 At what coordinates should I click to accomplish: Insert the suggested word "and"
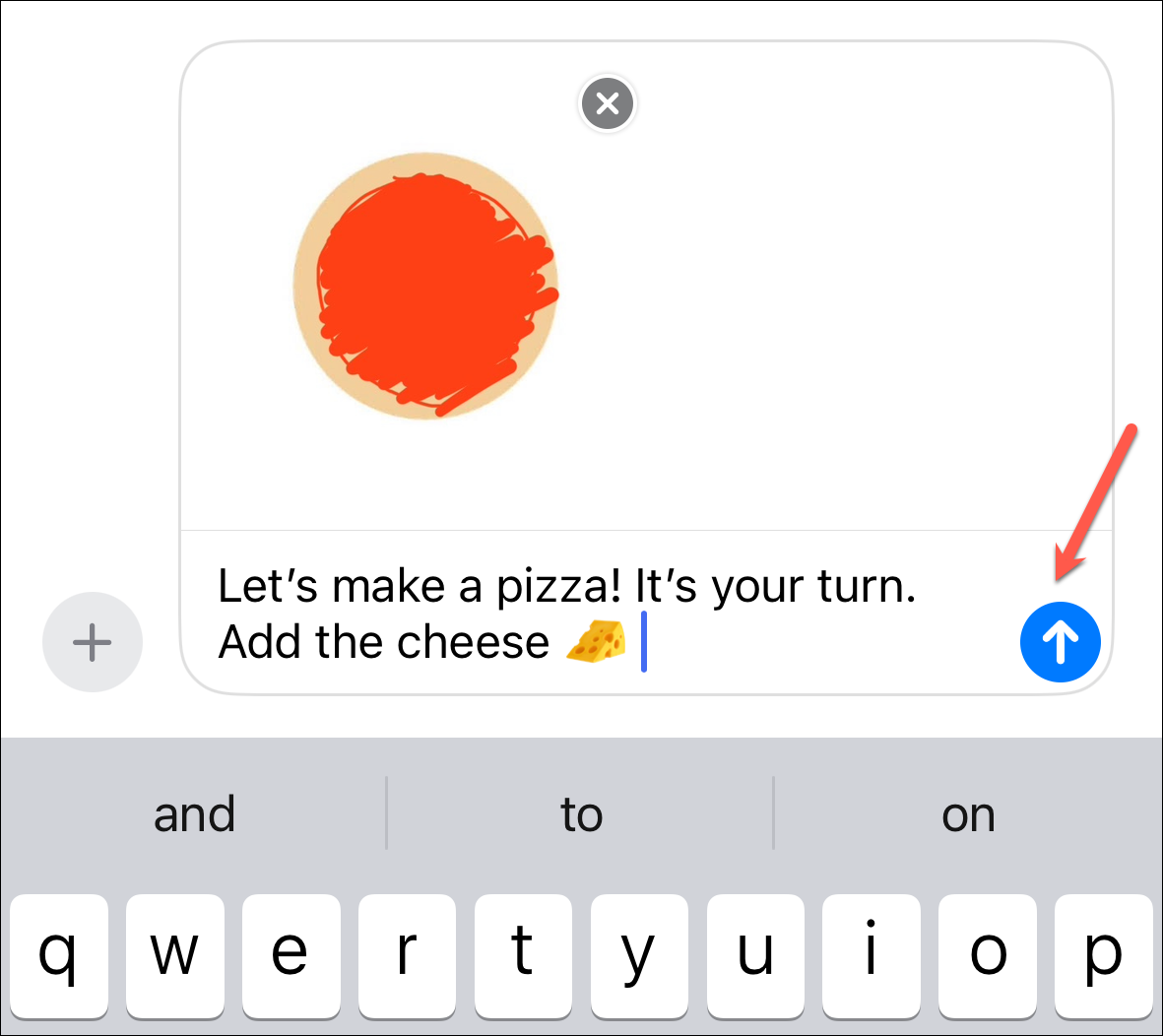(194, 814)
